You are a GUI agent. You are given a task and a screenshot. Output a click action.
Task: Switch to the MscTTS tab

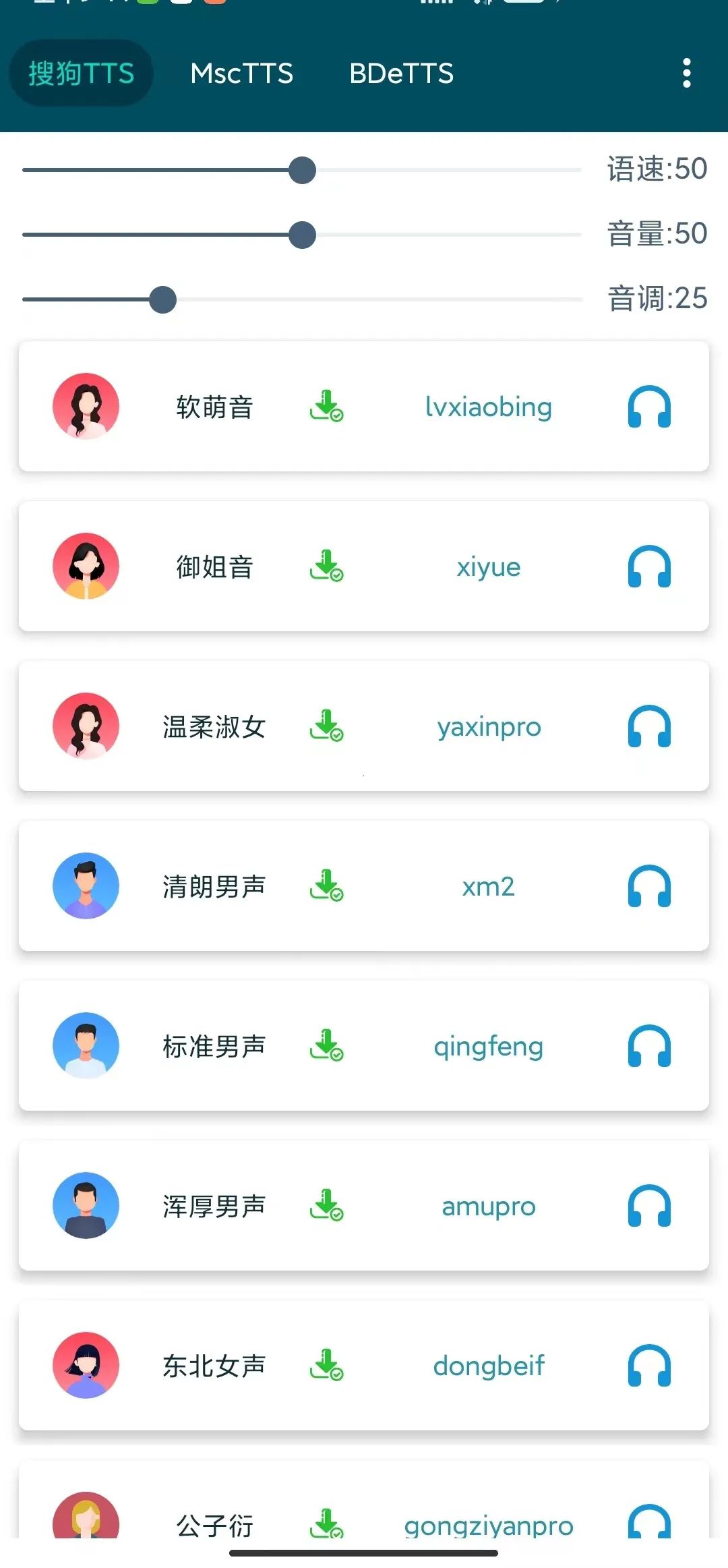(242, 73)
